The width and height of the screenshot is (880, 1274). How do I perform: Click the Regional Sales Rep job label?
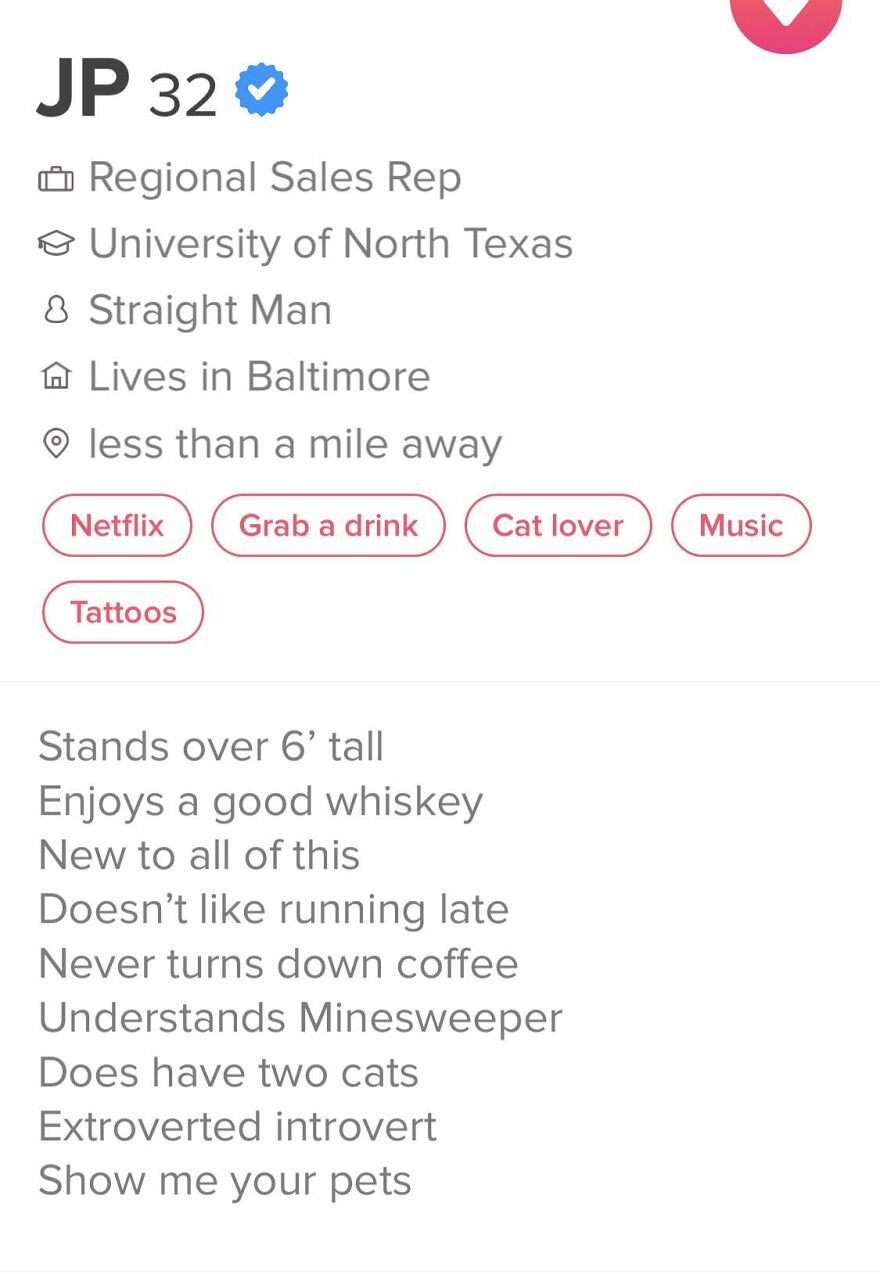(275, 178)
